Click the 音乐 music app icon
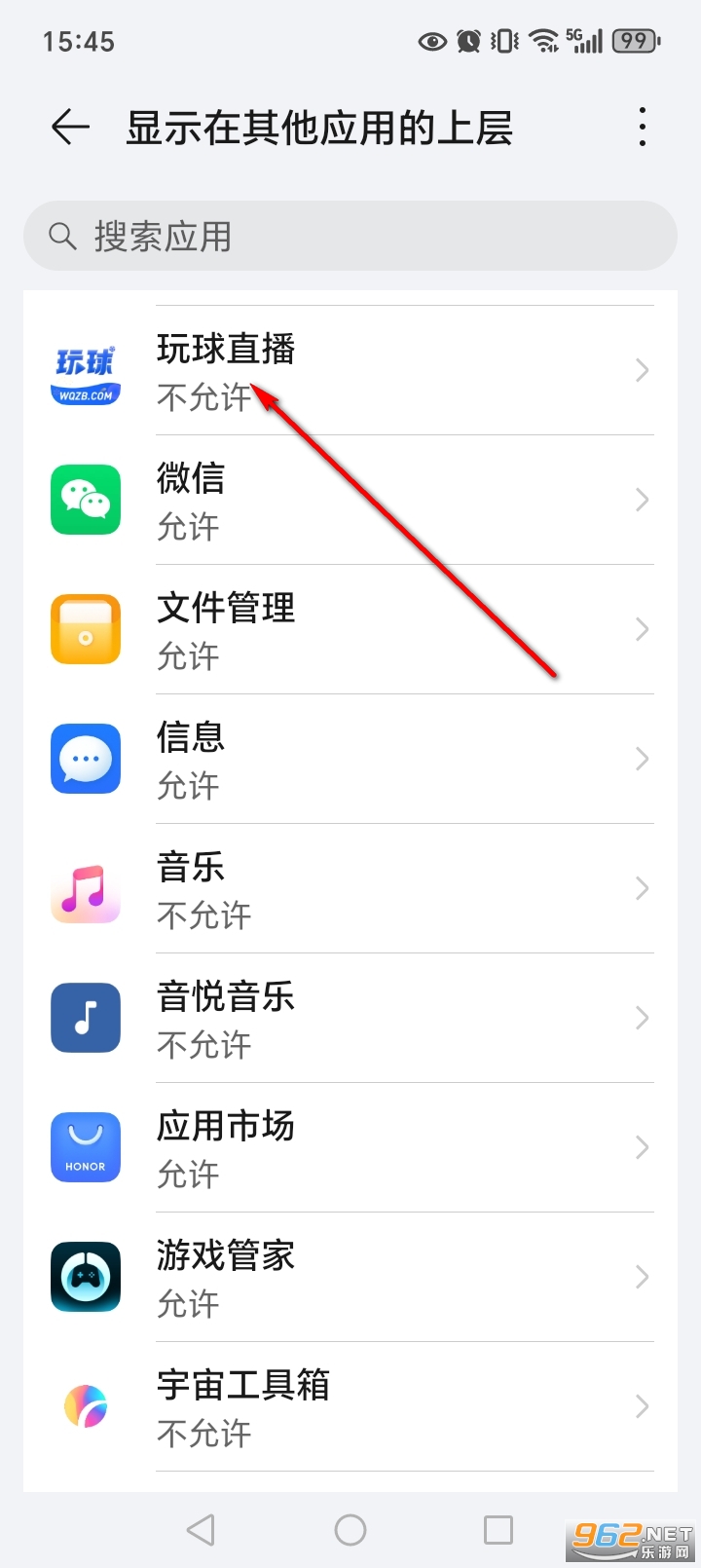The height and width of the screenshot is (1568, 701). click(85, 888)
